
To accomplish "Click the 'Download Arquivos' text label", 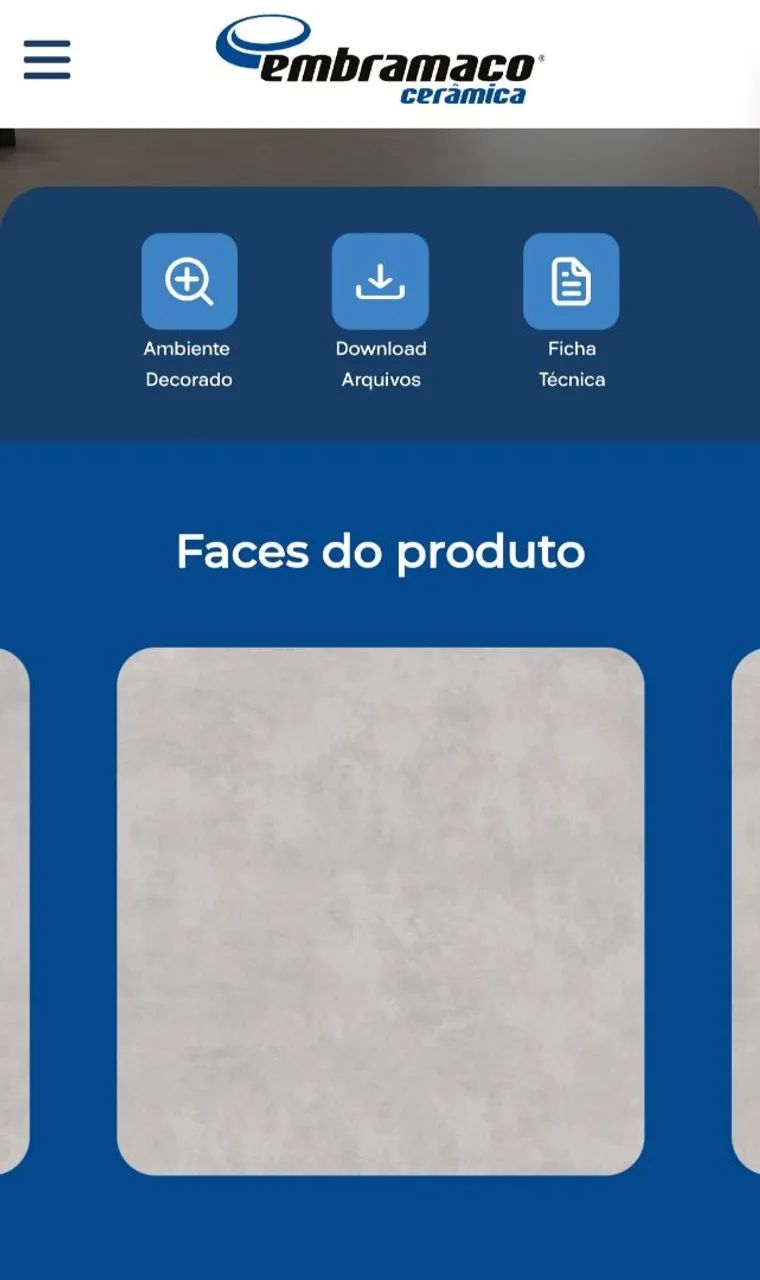I will pyautogui.click(x=380, y=364).
